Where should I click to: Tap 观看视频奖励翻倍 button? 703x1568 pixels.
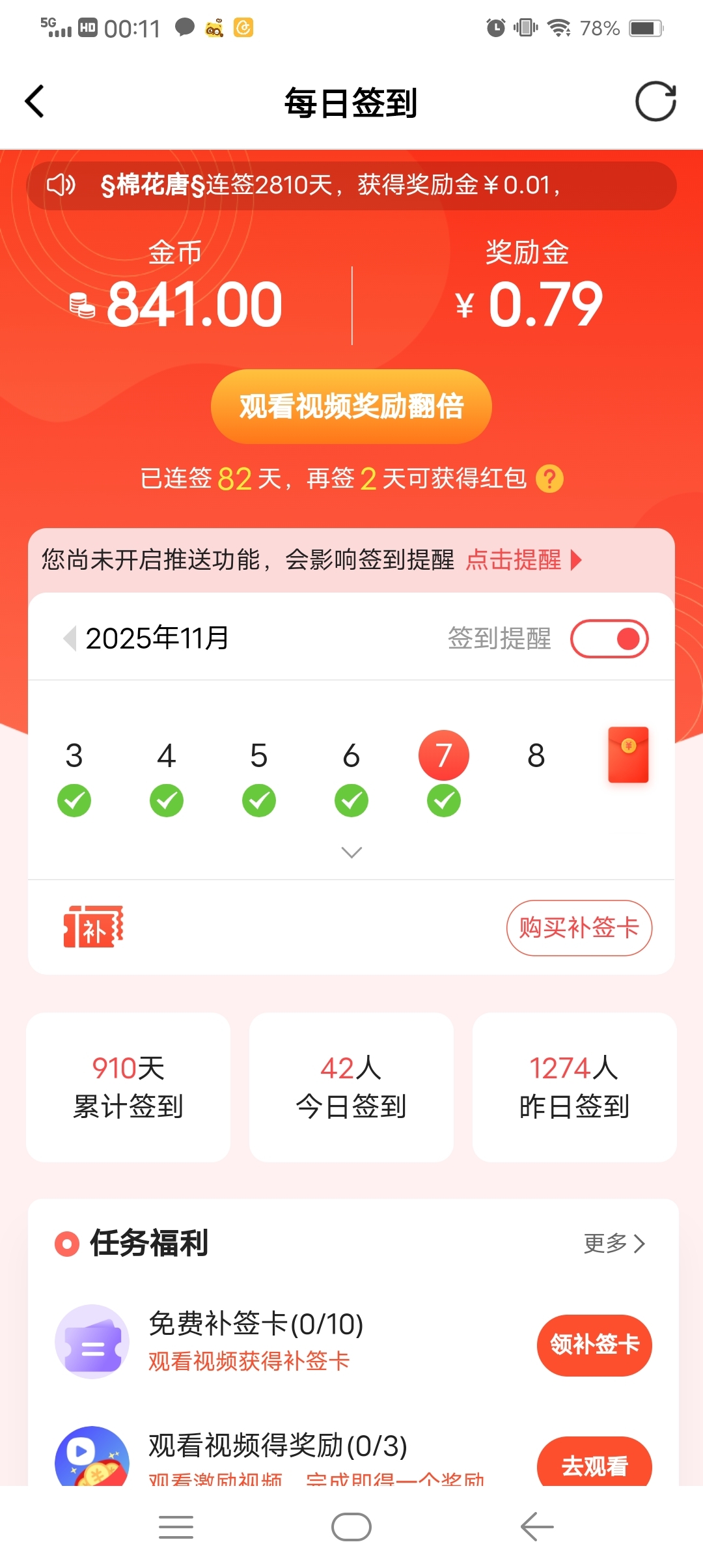tap(351, 406)
